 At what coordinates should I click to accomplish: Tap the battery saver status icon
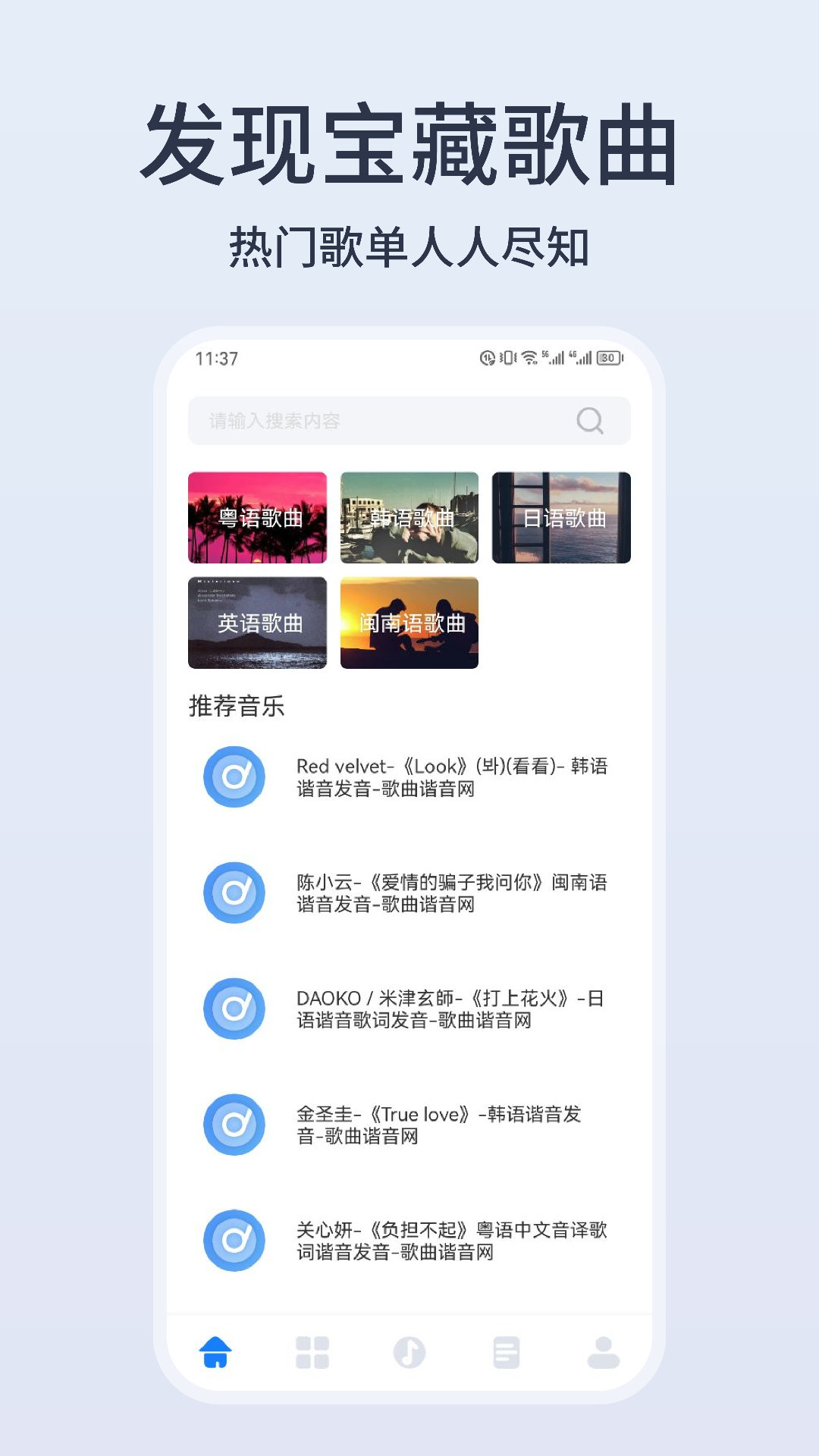[488, 358]
